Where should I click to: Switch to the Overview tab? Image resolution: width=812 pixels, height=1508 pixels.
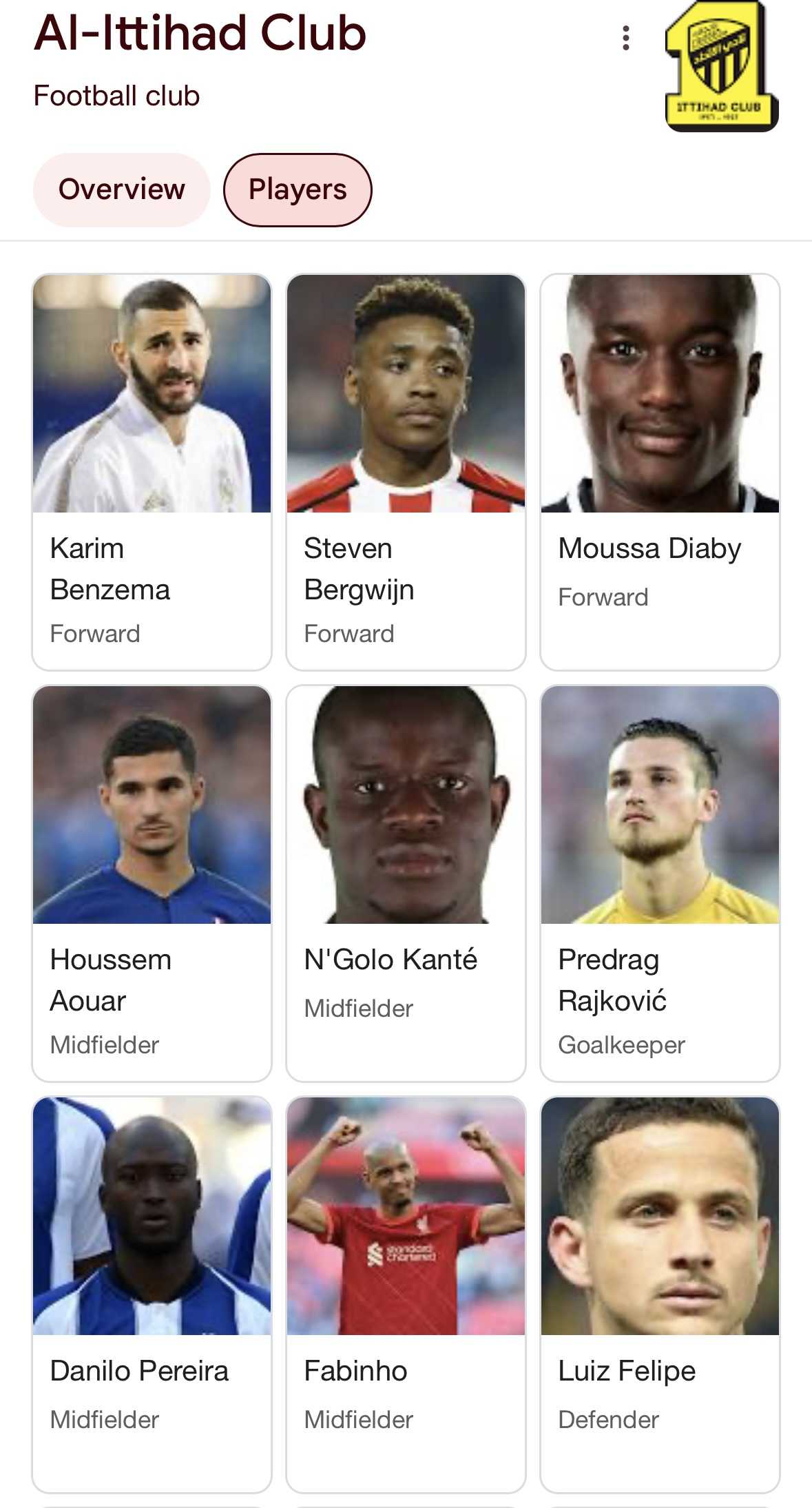click(x=122, y=189)
